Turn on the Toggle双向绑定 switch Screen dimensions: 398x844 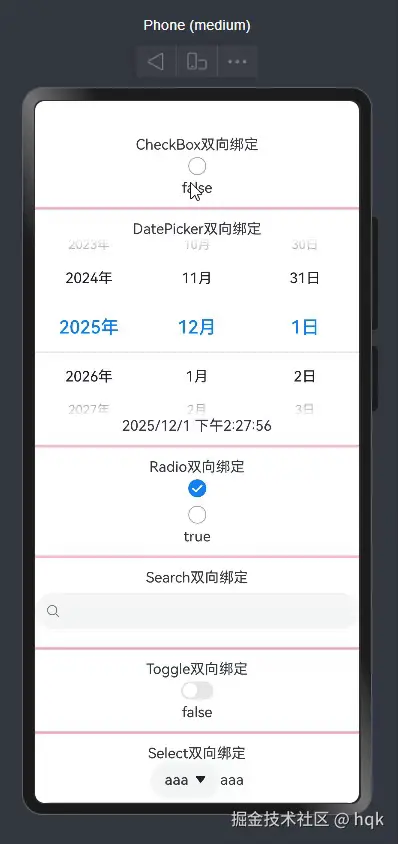[x=197, y=691]
